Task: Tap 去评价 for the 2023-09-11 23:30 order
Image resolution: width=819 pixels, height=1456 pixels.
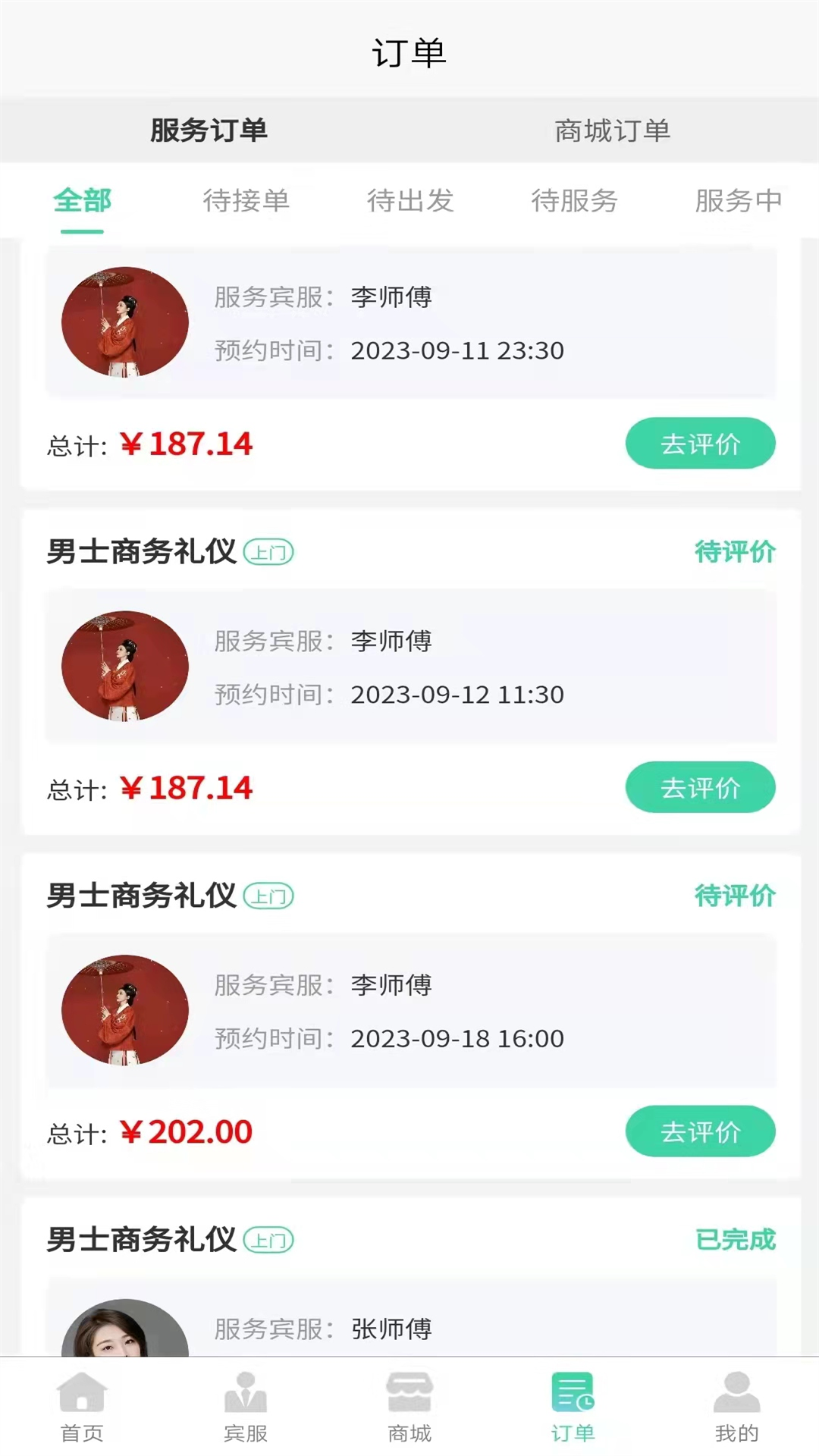Action: pos(699,444)
